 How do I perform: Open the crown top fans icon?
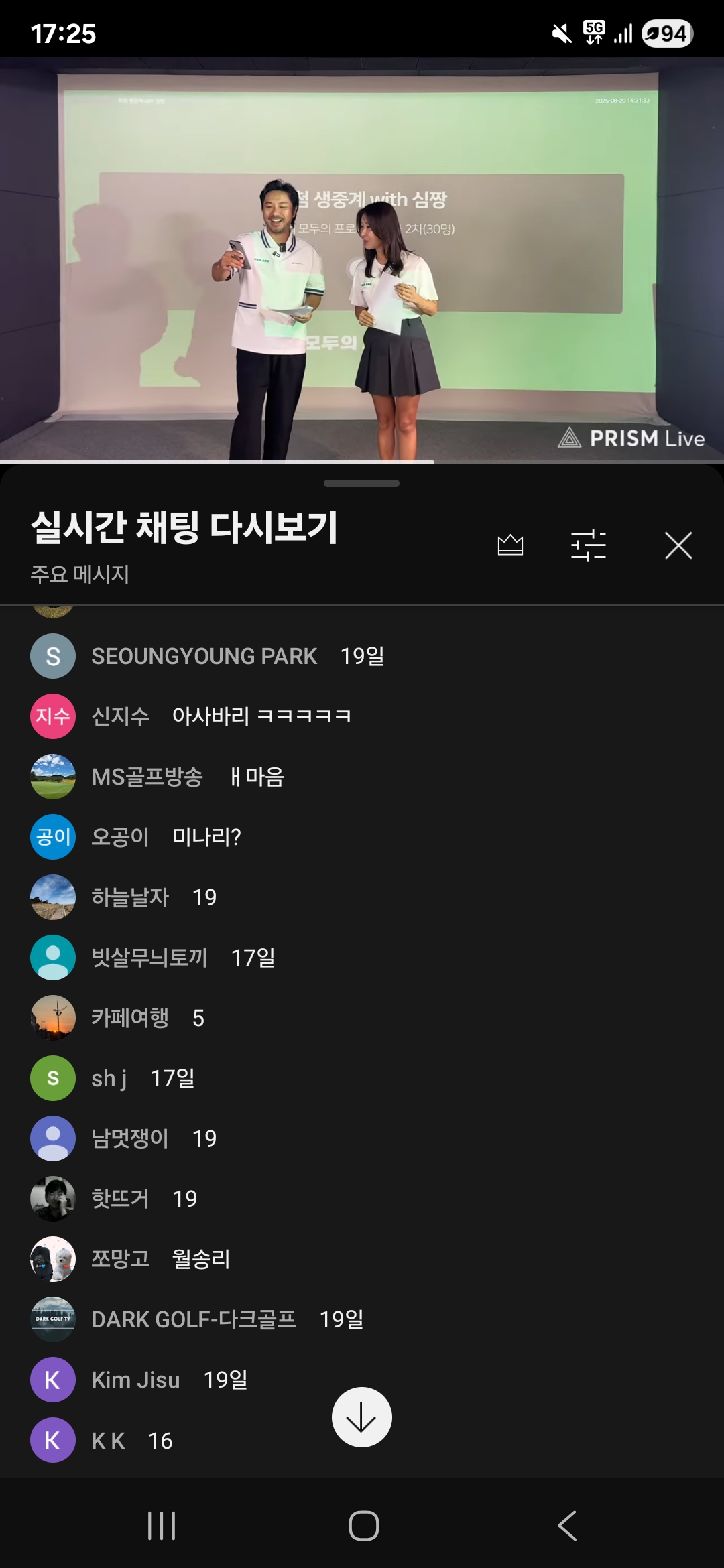click(x=510, y=545)
